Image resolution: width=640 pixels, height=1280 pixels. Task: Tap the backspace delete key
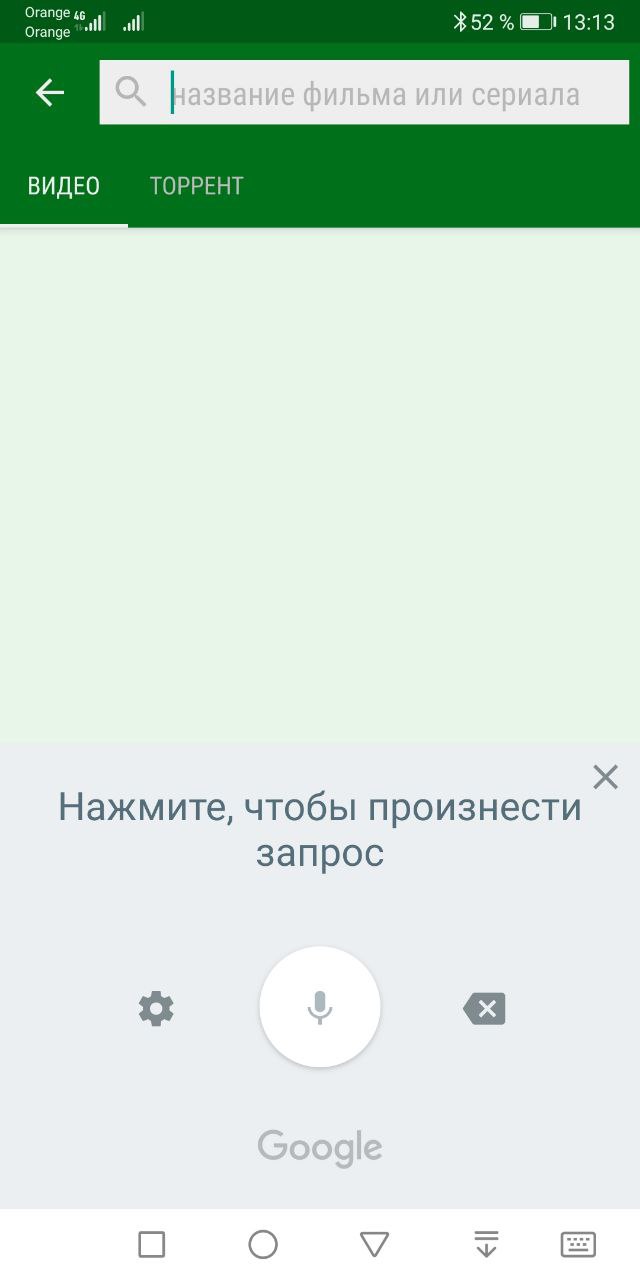[x=485, y=1009]
